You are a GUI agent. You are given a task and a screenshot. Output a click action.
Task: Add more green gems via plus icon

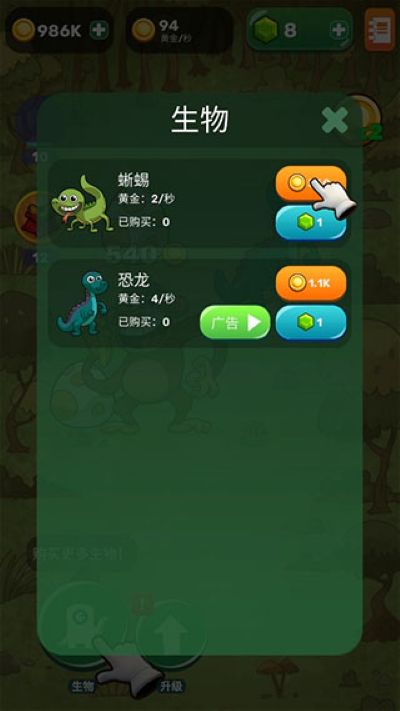339,30
